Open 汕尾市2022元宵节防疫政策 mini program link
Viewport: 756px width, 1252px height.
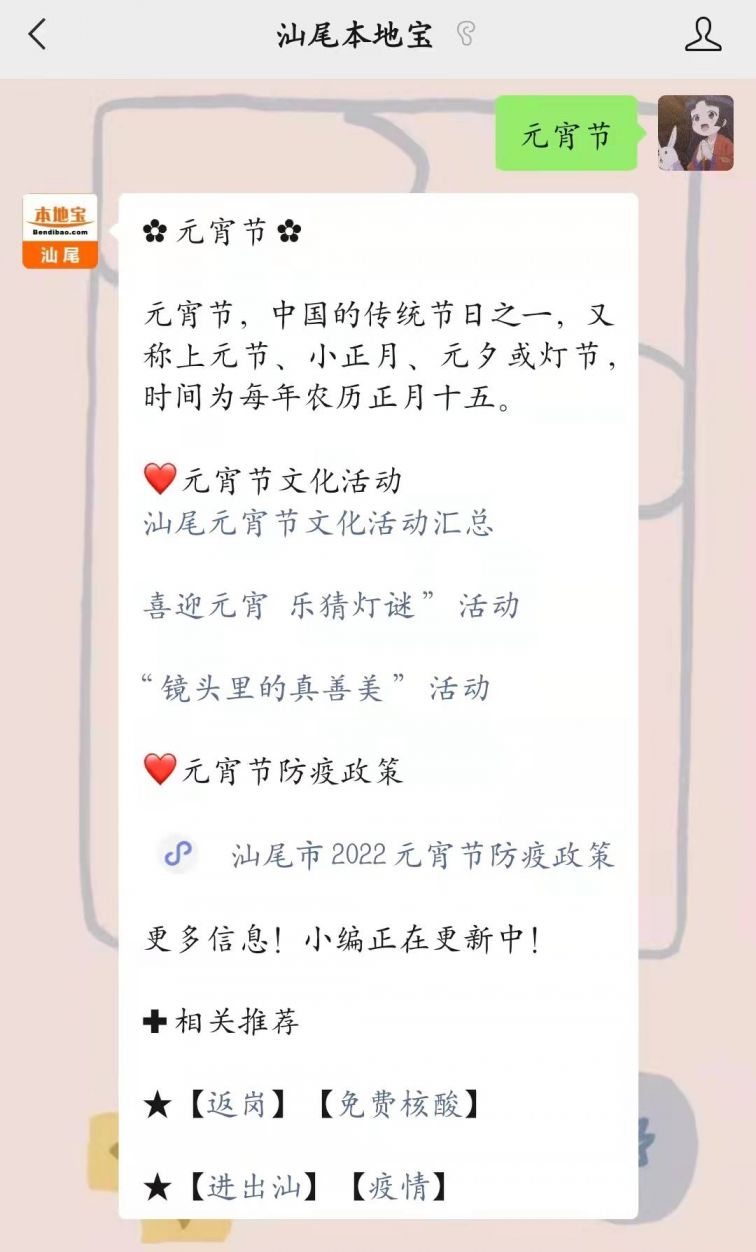[x=422, y=855]
